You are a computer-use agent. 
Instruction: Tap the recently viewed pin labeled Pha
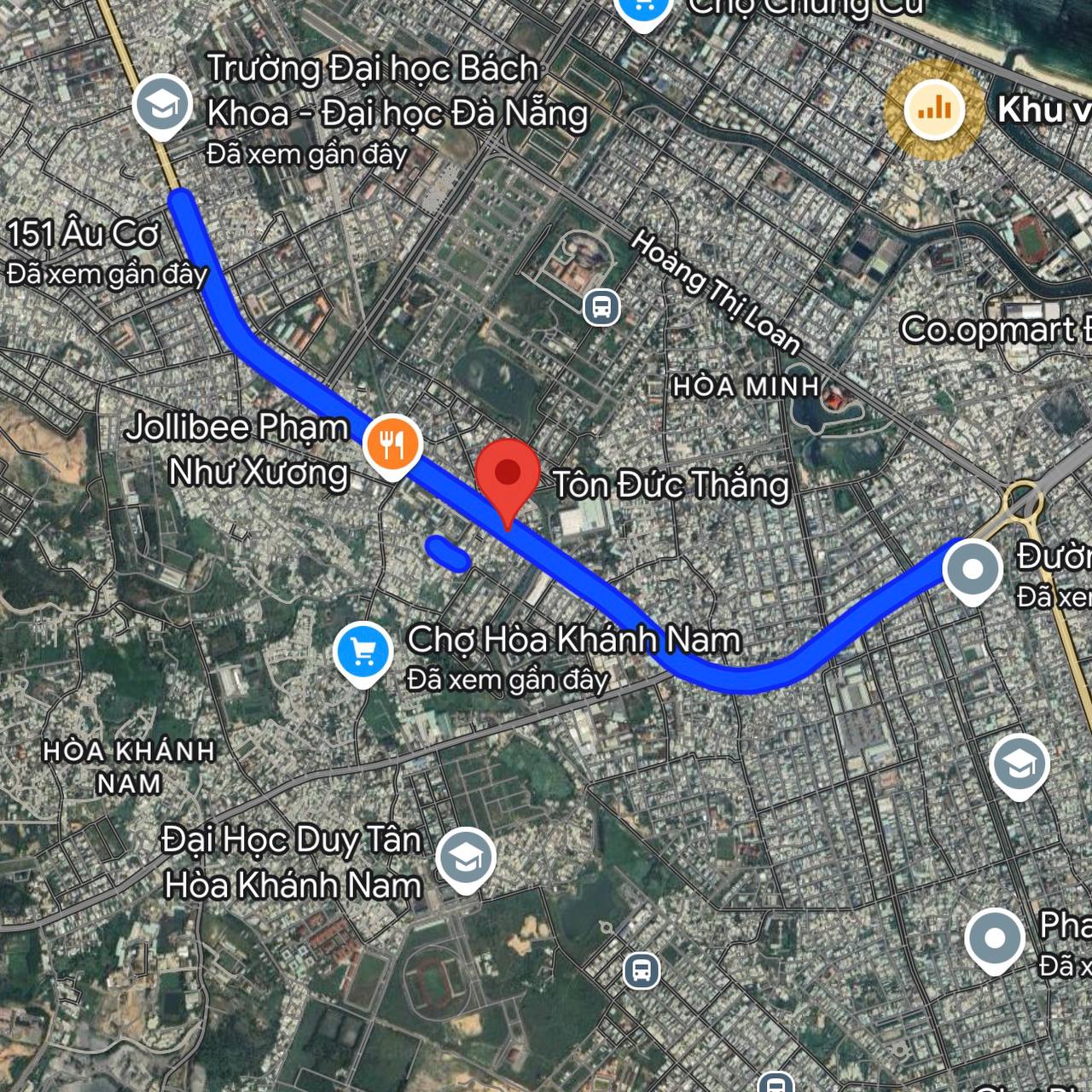(x=995, y=939)
